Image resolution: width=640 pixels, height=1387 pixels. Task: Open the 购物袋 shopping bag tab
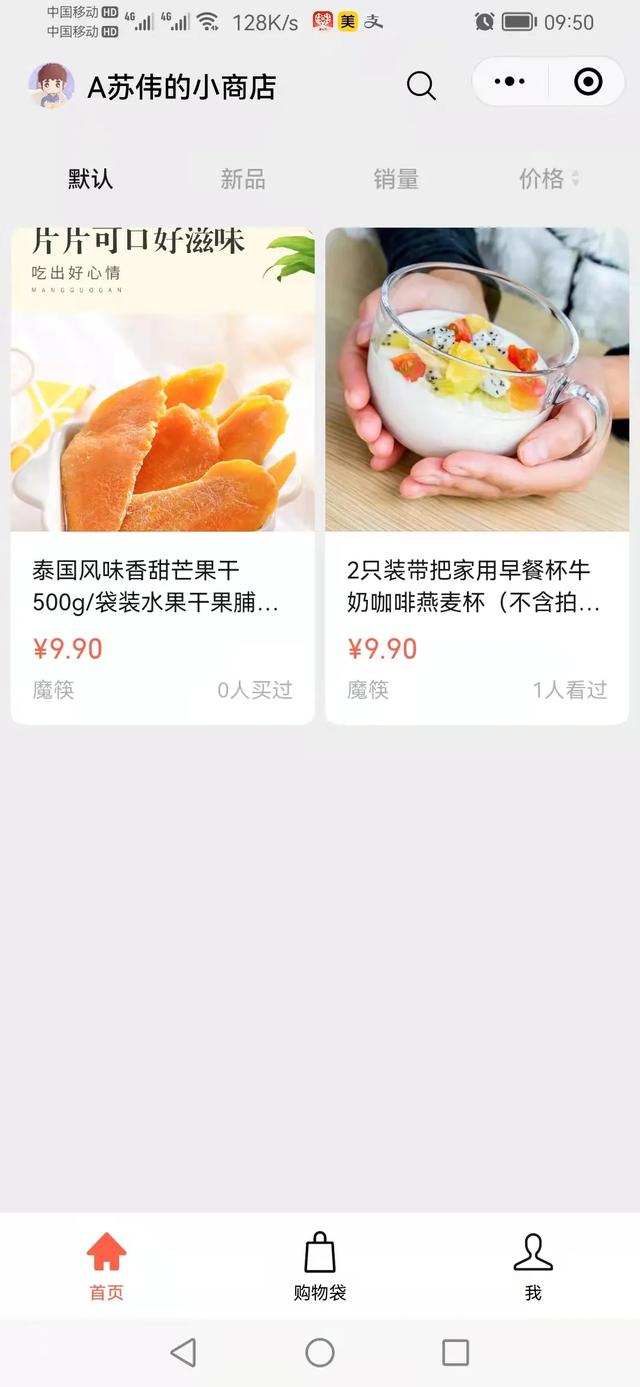[320, 1265]
